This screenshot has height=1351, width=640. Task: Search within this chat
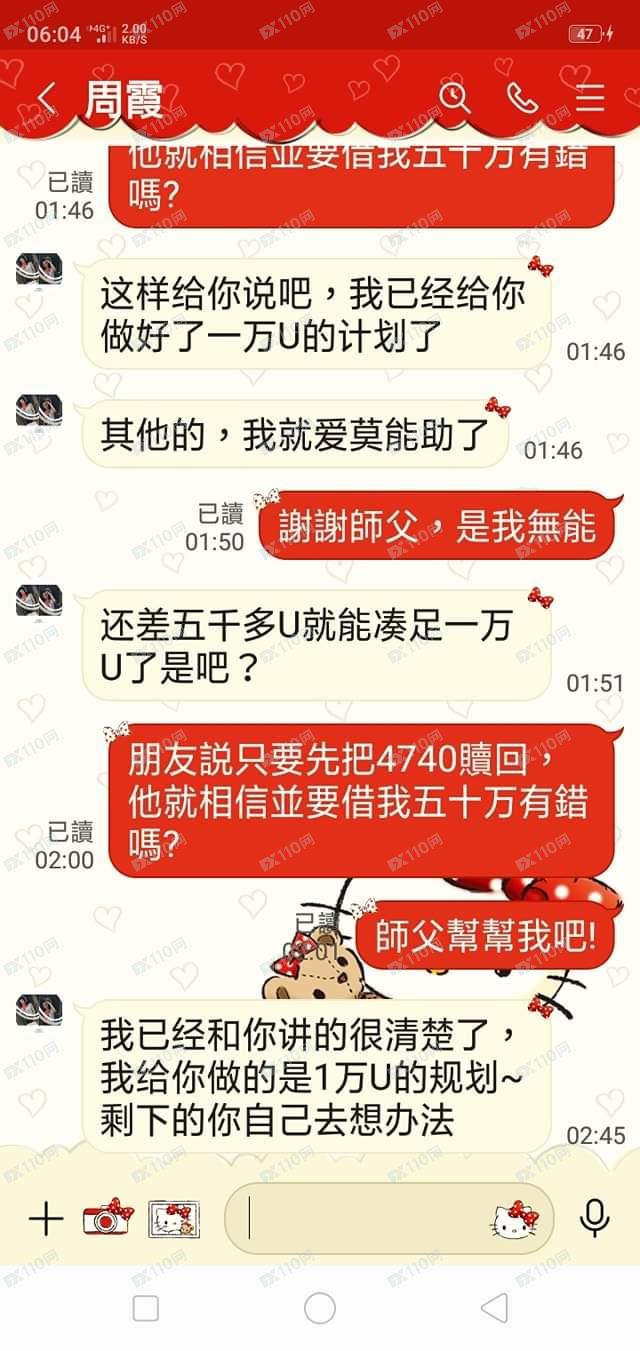[x=455, y=97]
